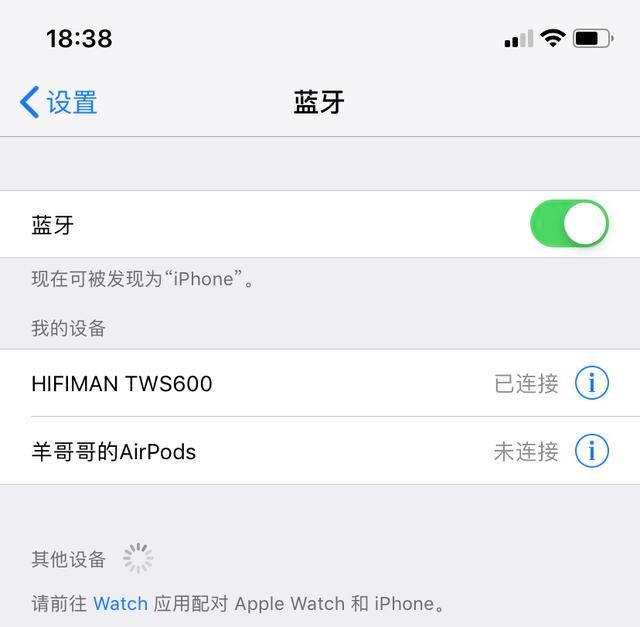Open the Watch app link
The image size is (640, 627).
click(120, 604)
